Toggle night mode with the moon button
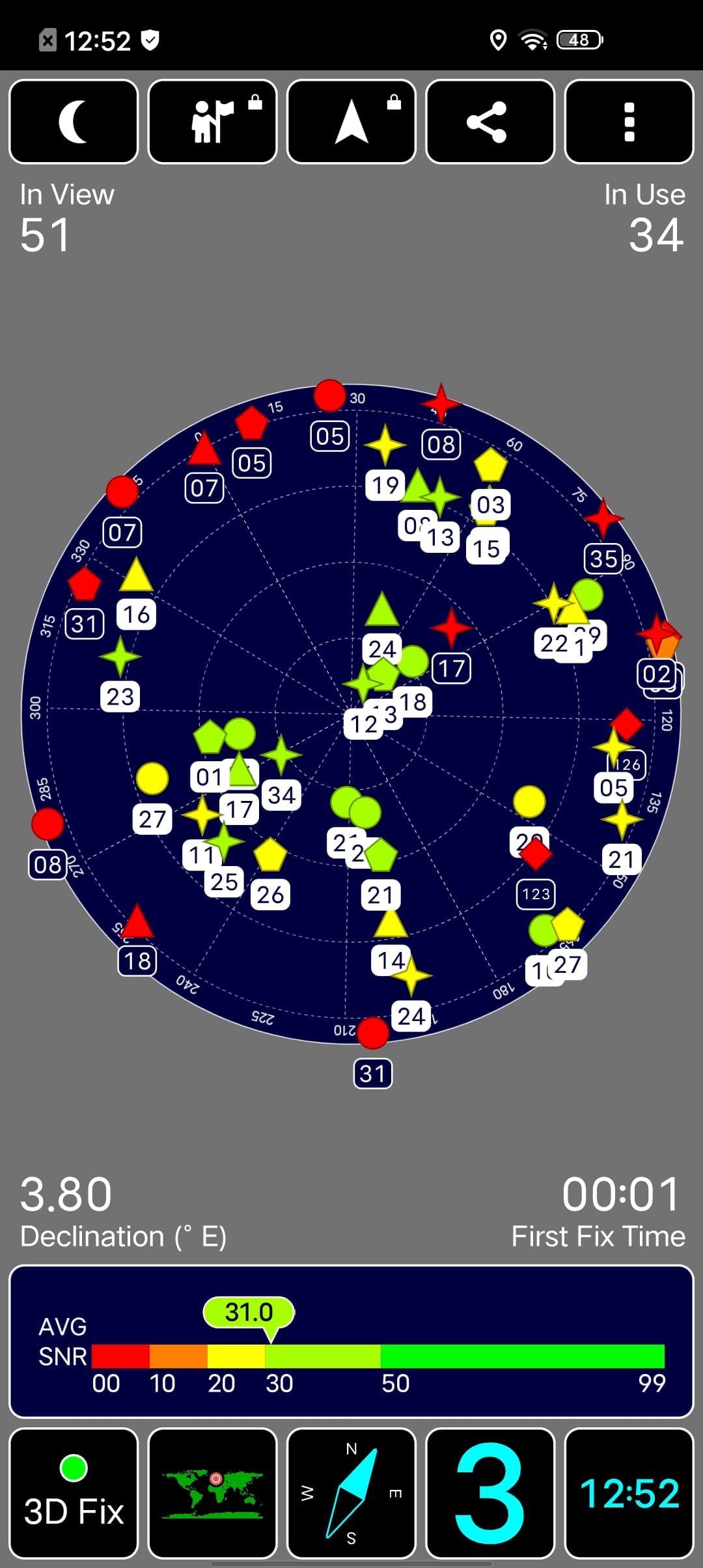 point(74,122)
